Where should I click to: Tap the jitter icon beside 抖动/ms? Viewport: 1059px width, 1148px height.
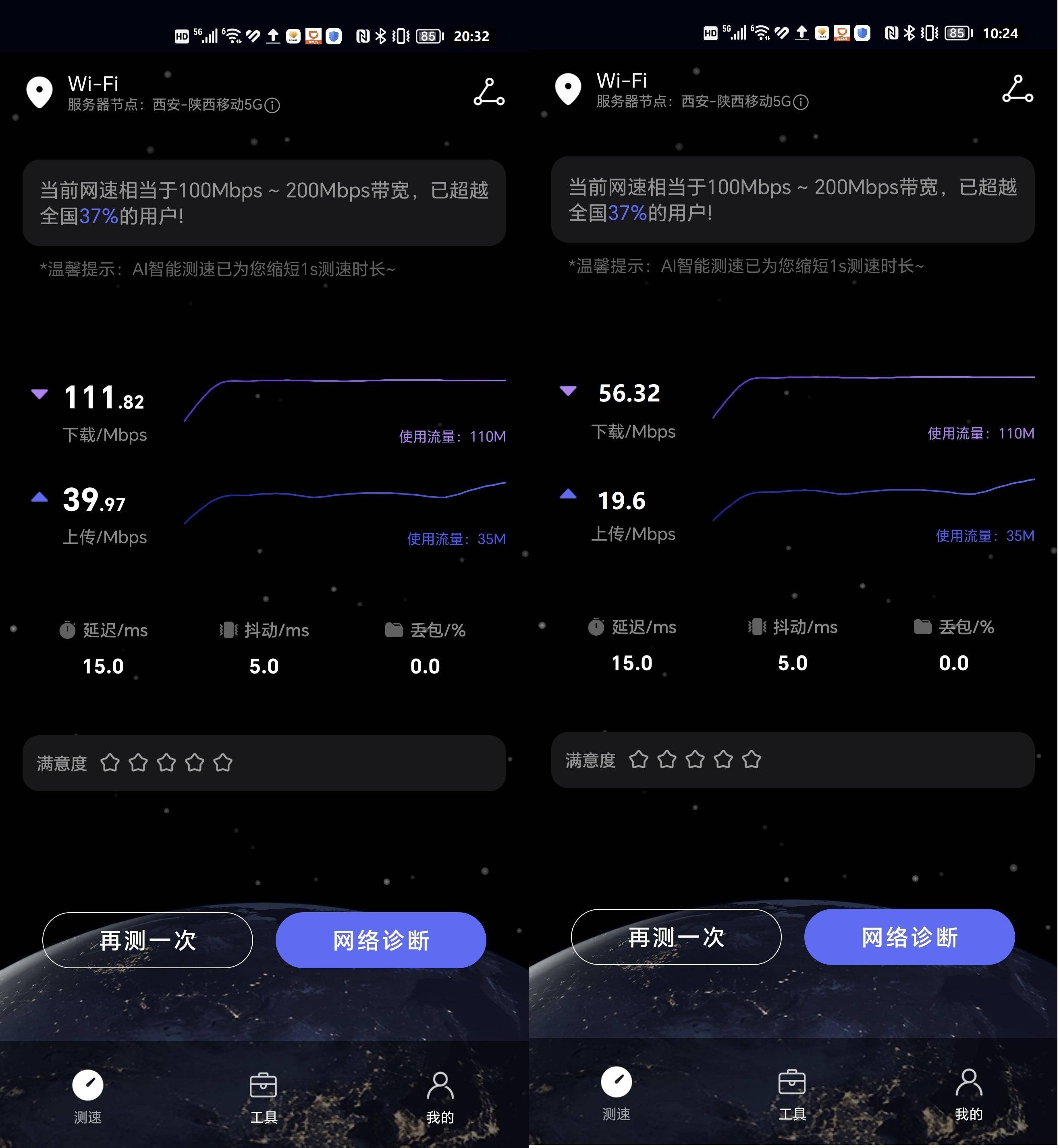pyautogui.click(x=228, y=630)
